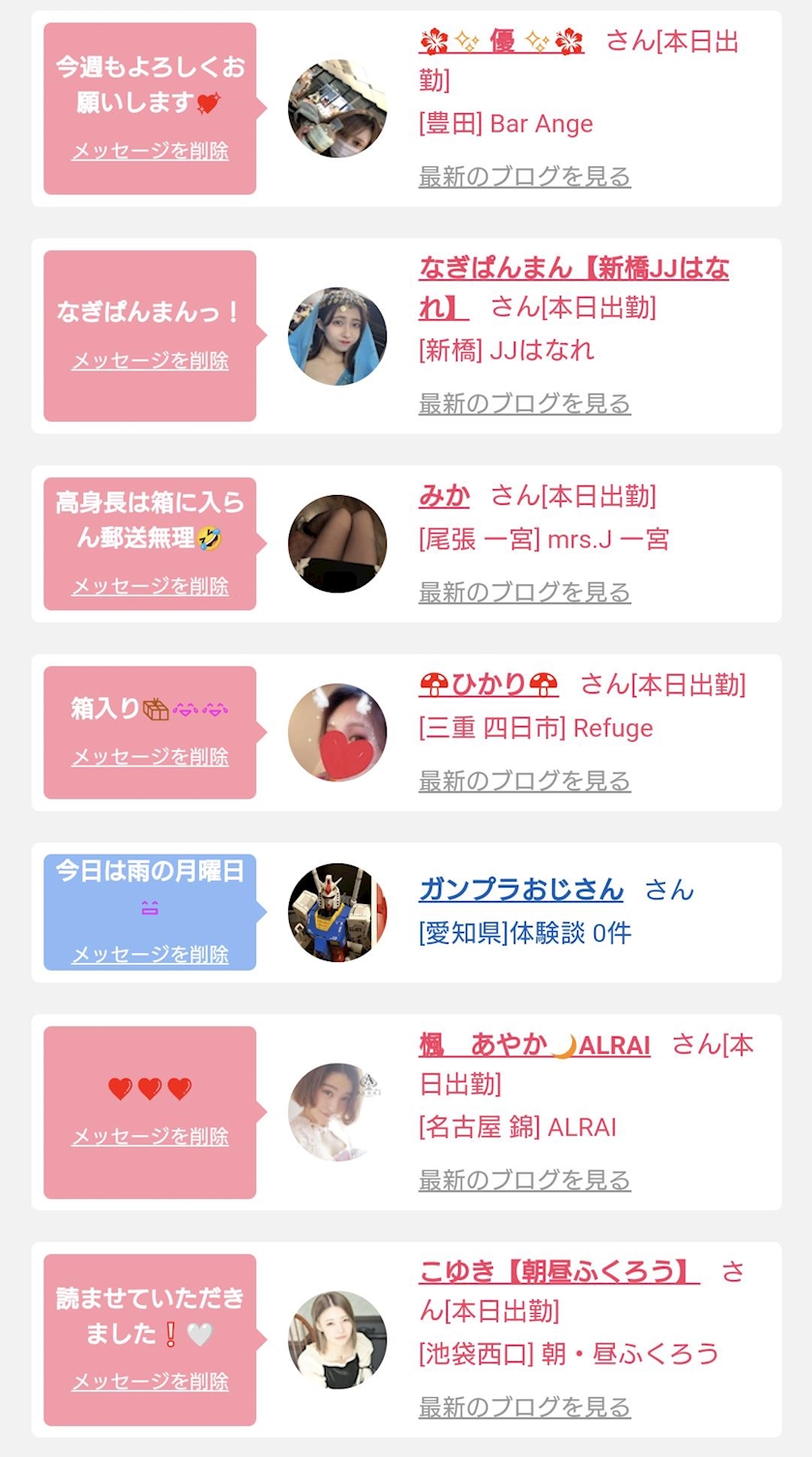View latest blog of JJはなれ's なぎぱんまん

(x=524, y=404)
